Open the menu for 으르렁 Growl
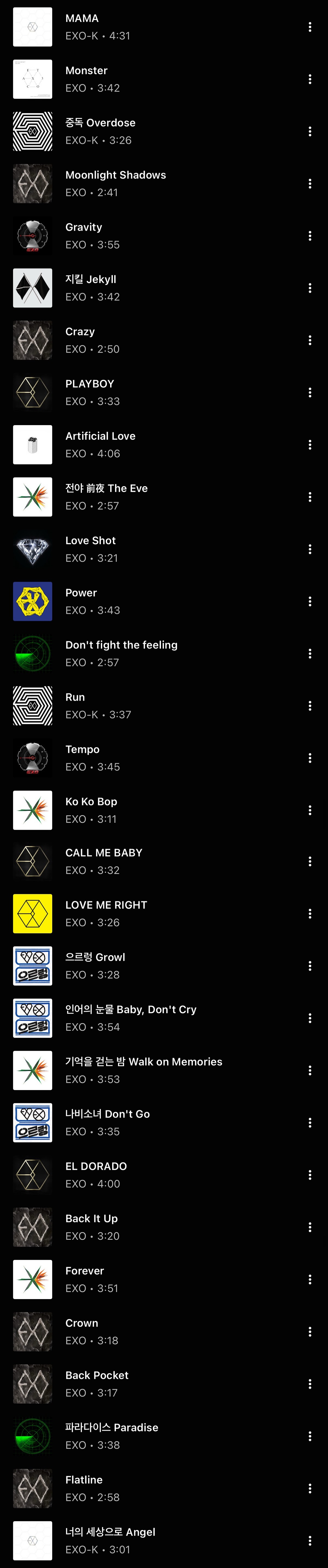Screen dimensions: 328x1568 (x=310, y=966)
